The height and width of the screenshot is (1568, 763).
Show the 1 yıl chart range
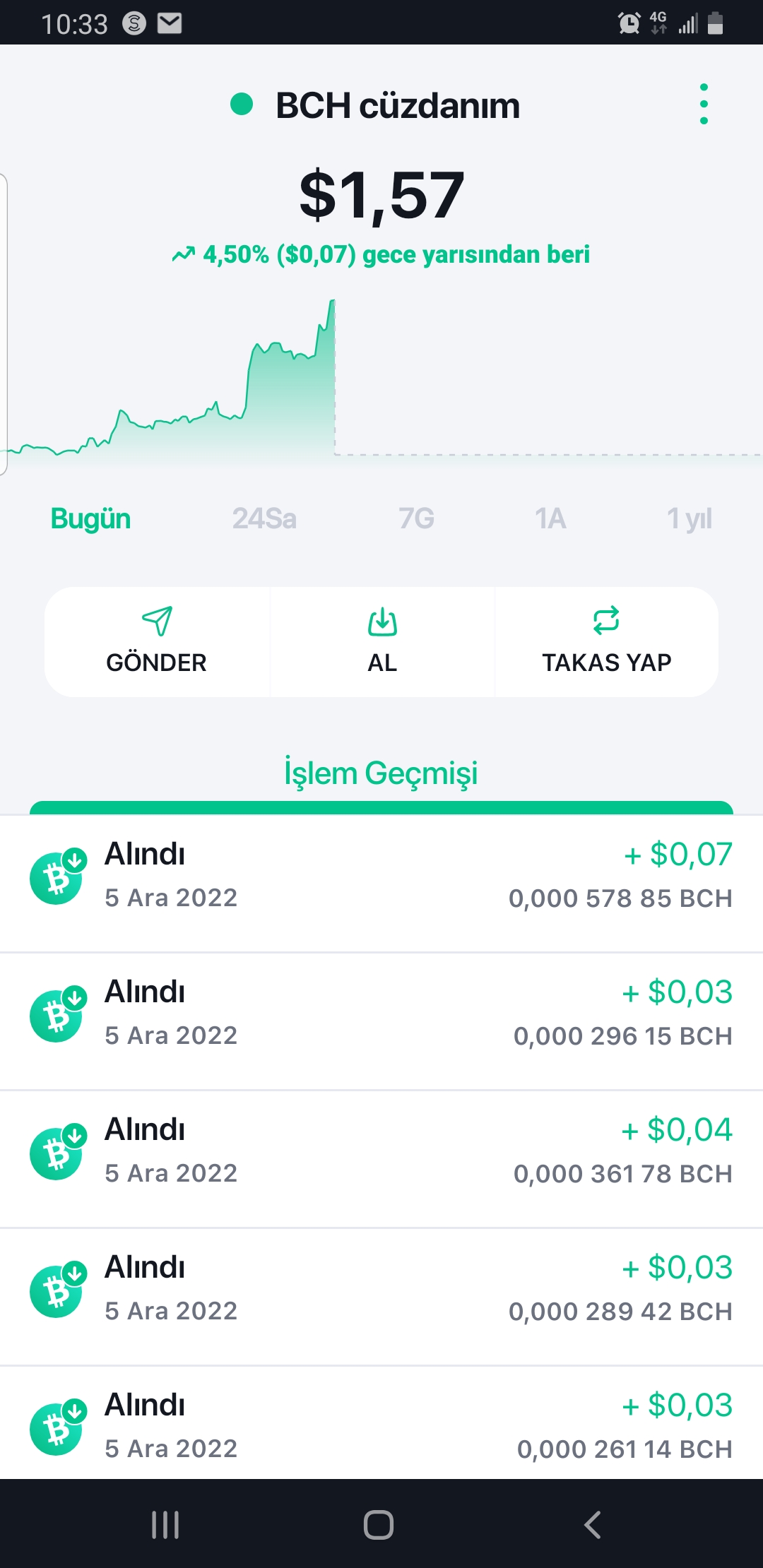click(x=690, y=519)
